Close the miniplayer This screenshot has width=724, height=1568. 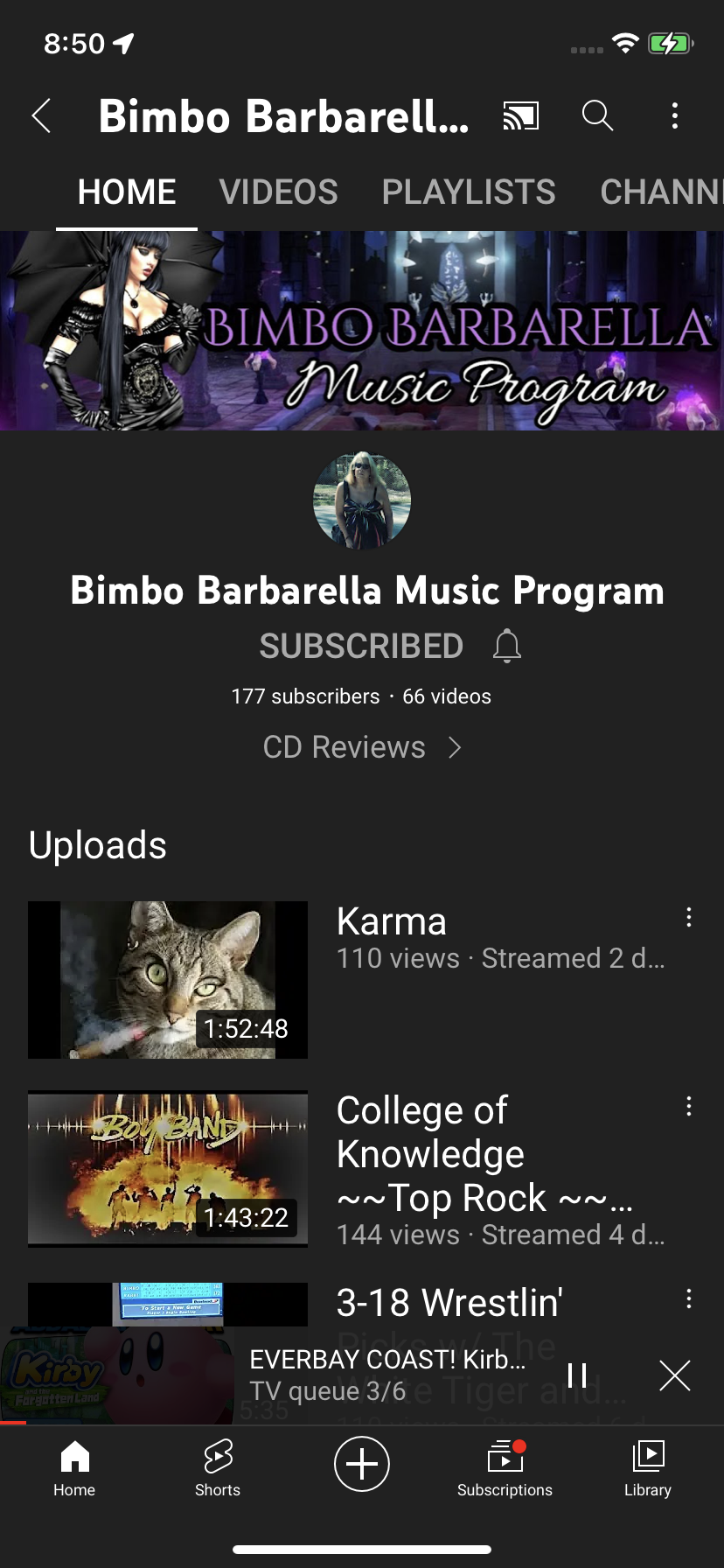pos(674,1375)
